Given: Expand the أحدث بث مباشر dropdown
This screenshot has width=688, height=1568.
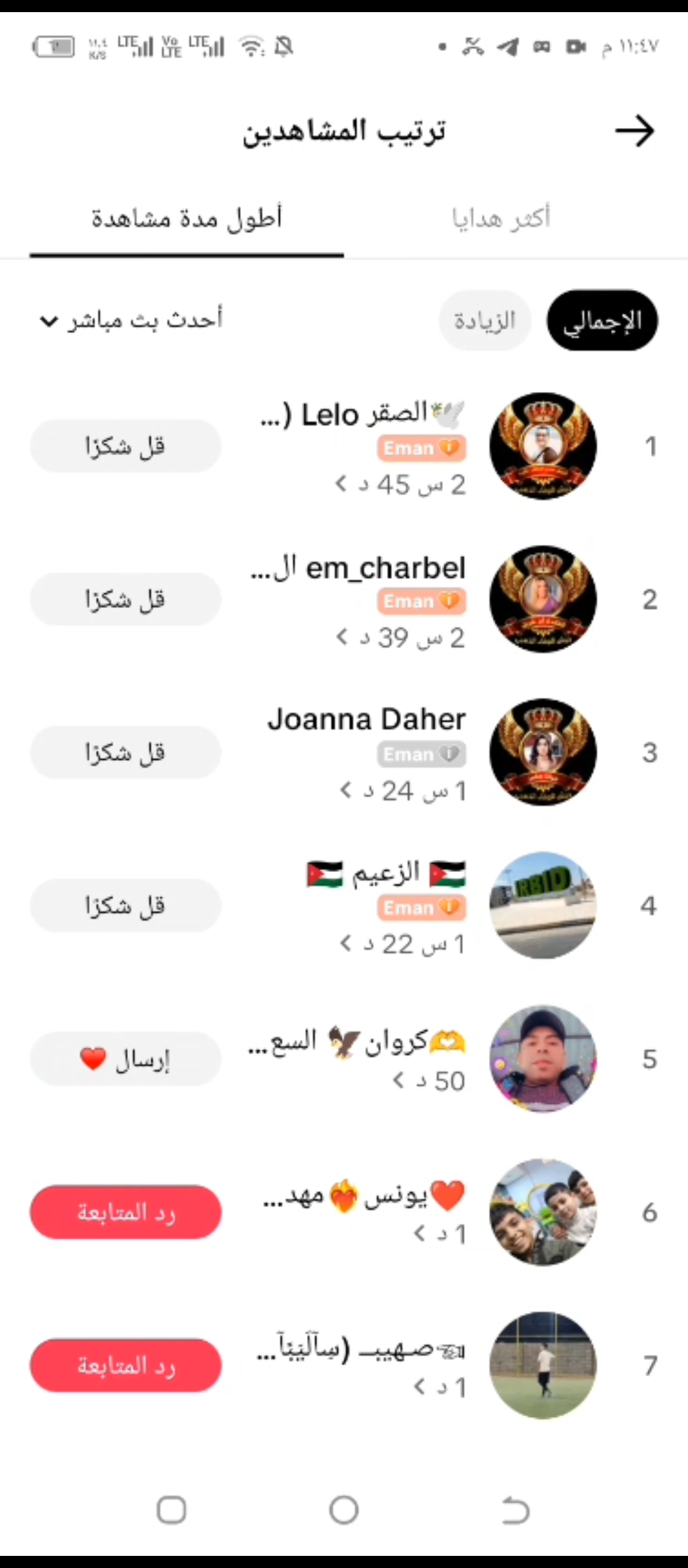Looking at the screenshot, I should pyautogui.click(x=131, y=320).
